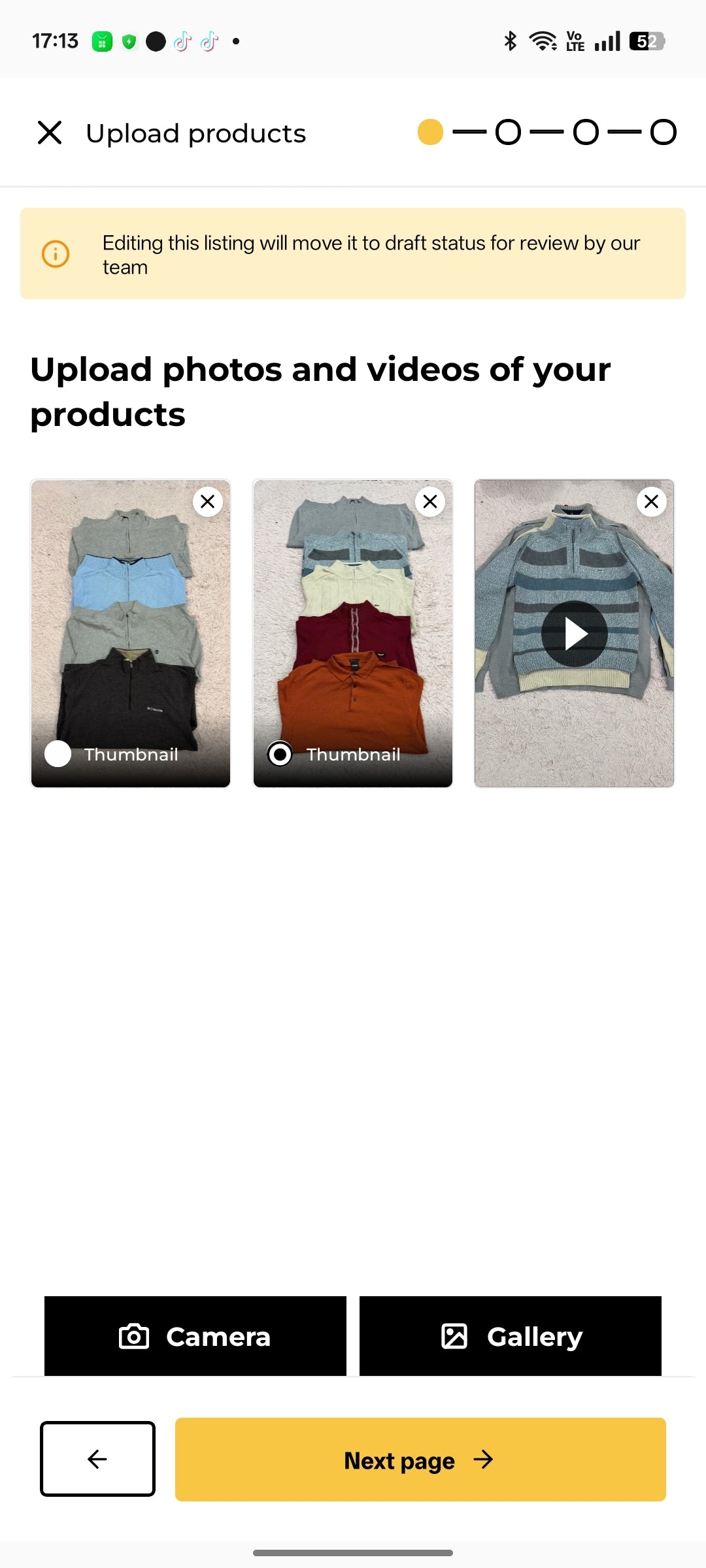
Task: Select Thumbnail on the second photo
Action: (280, 754)
